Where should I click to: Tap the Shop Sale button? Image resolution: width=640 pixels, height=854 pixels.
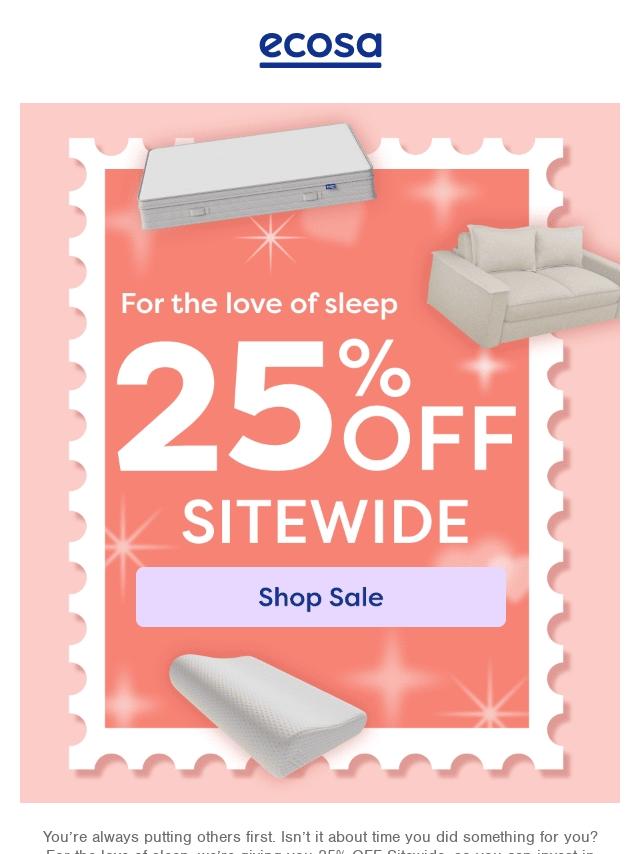point(320,597)
